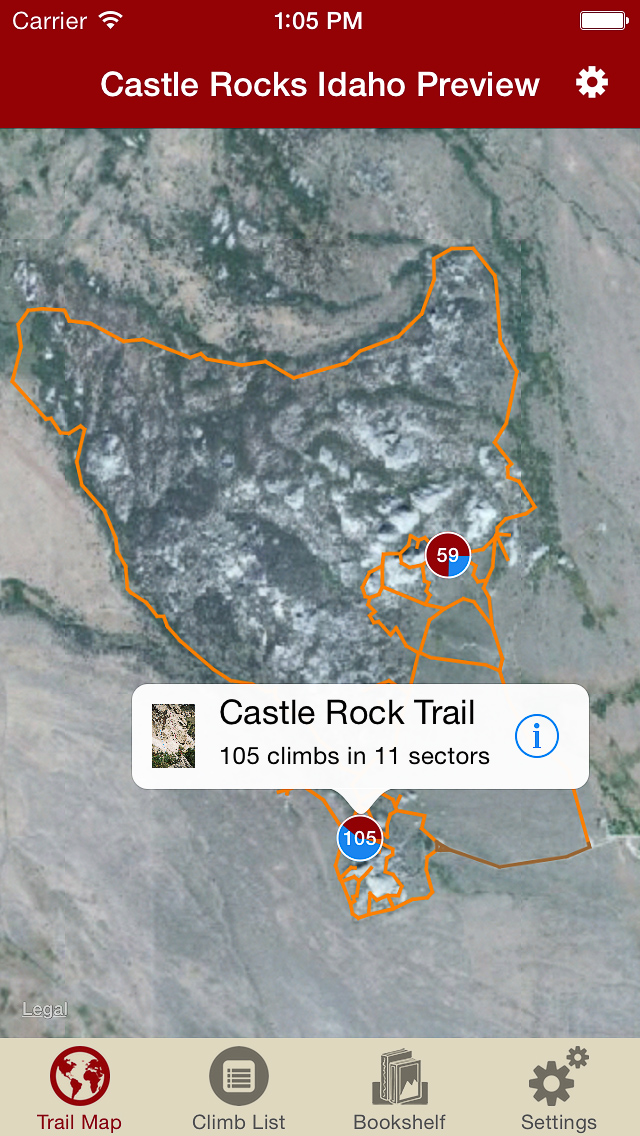This screenshot has width=640, height=1136.
Task: Switch to the Settings tab
Action: tap(559, 1088)
